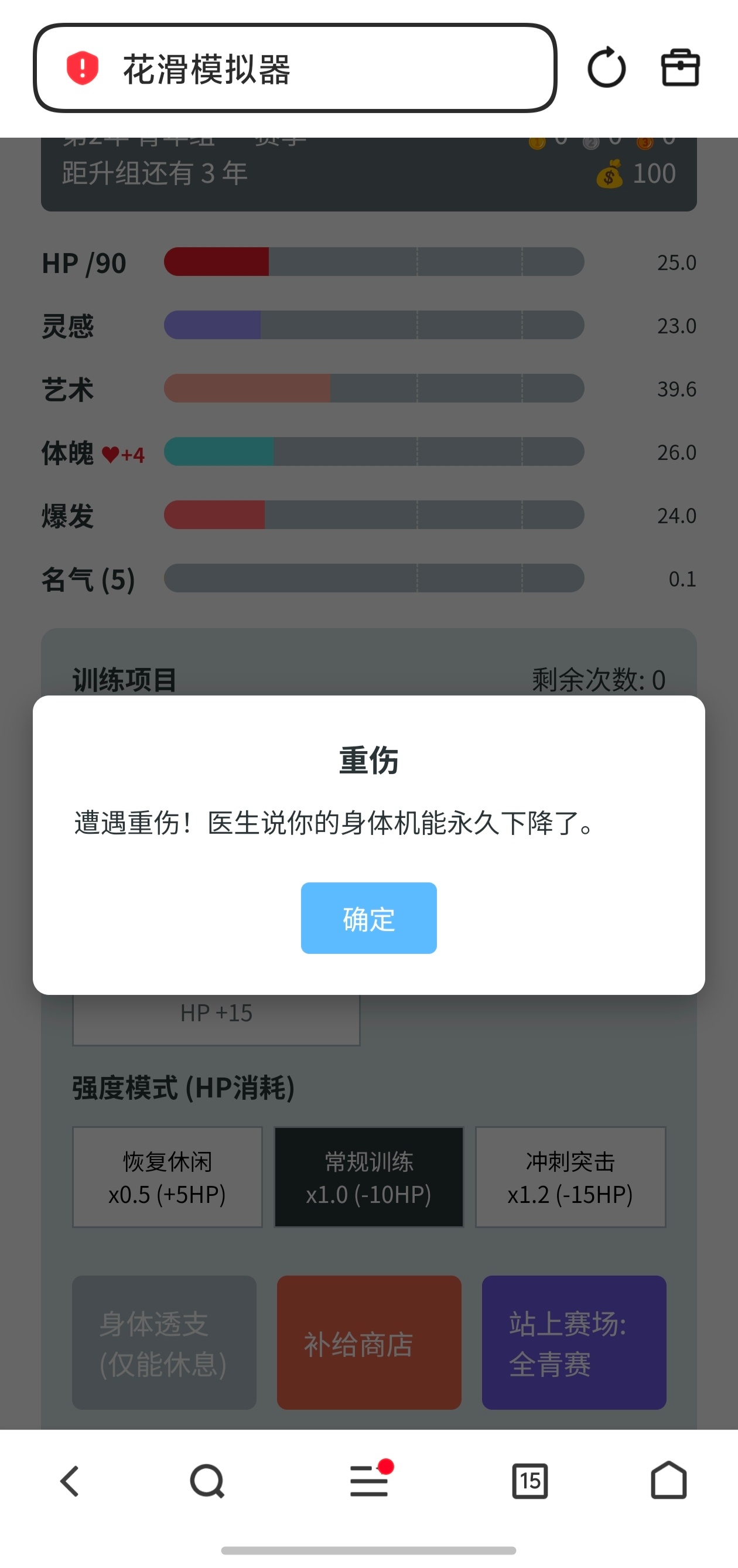Select 常规训练 x1.0 training mode
The height and width of the screenshot is (1568, 738).
(x=368, y=1176)
